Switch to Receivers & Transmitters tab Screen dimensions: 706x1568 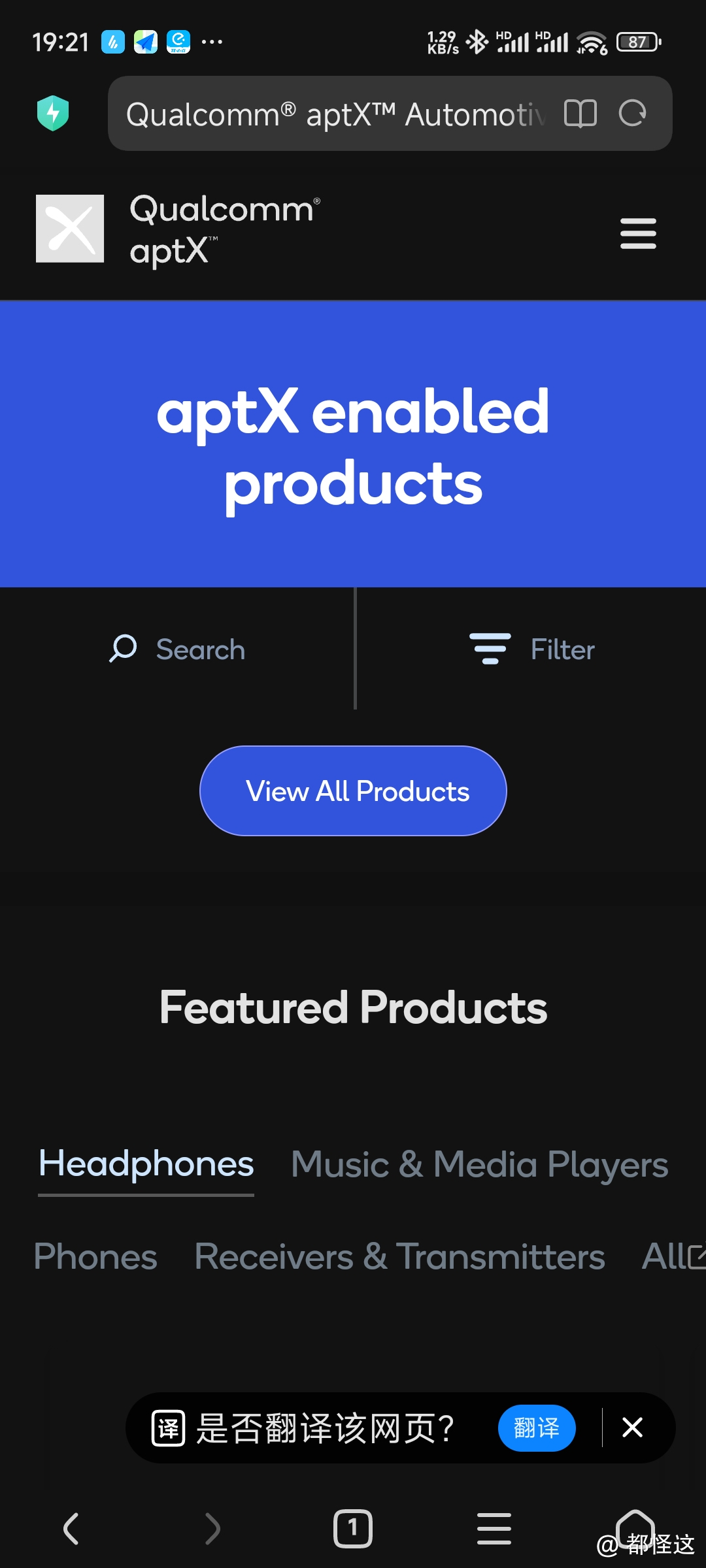point(399,1256)
